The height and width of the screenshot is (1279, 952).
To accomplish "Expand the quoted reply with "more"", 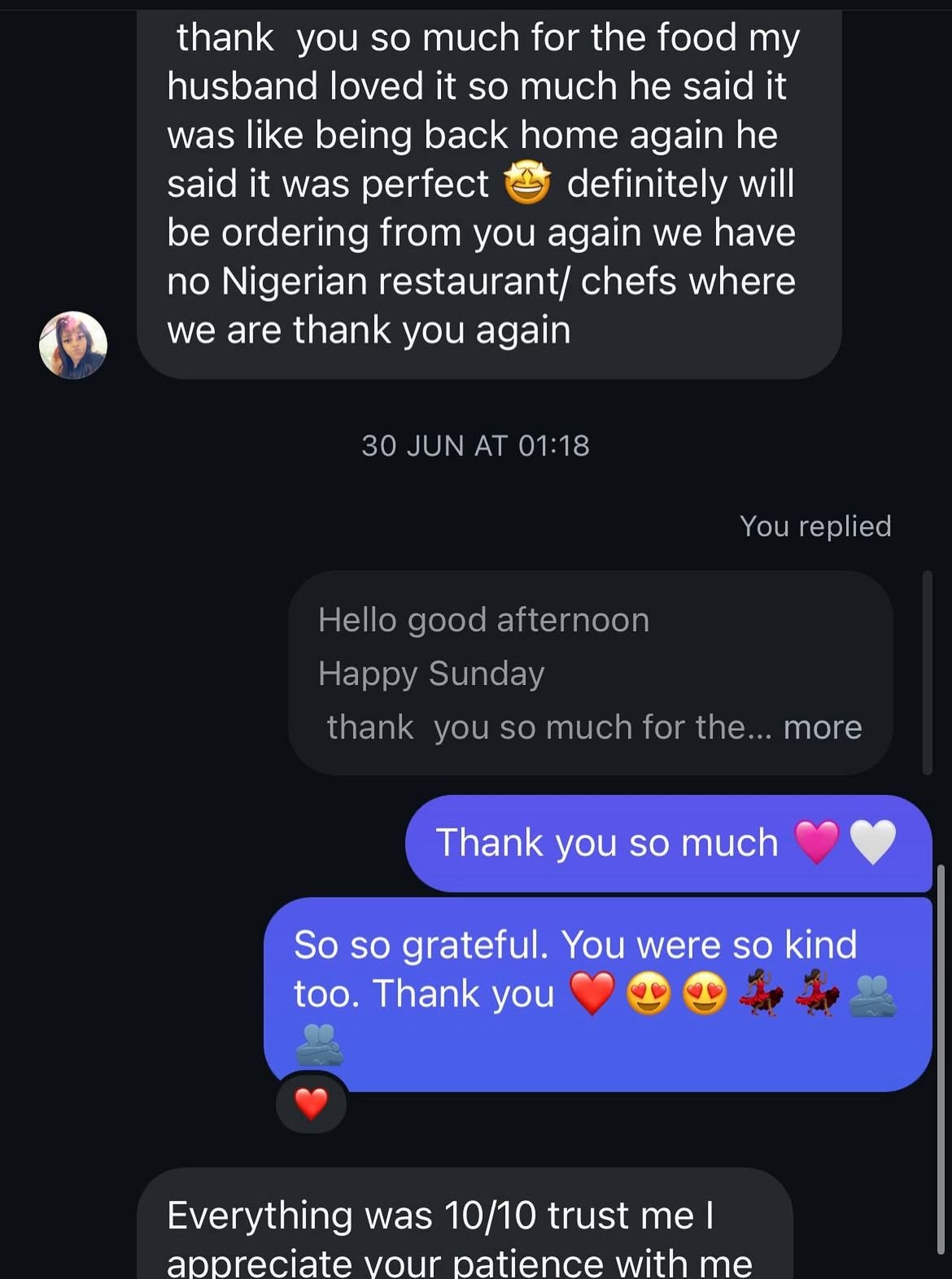I will [822, 727].
